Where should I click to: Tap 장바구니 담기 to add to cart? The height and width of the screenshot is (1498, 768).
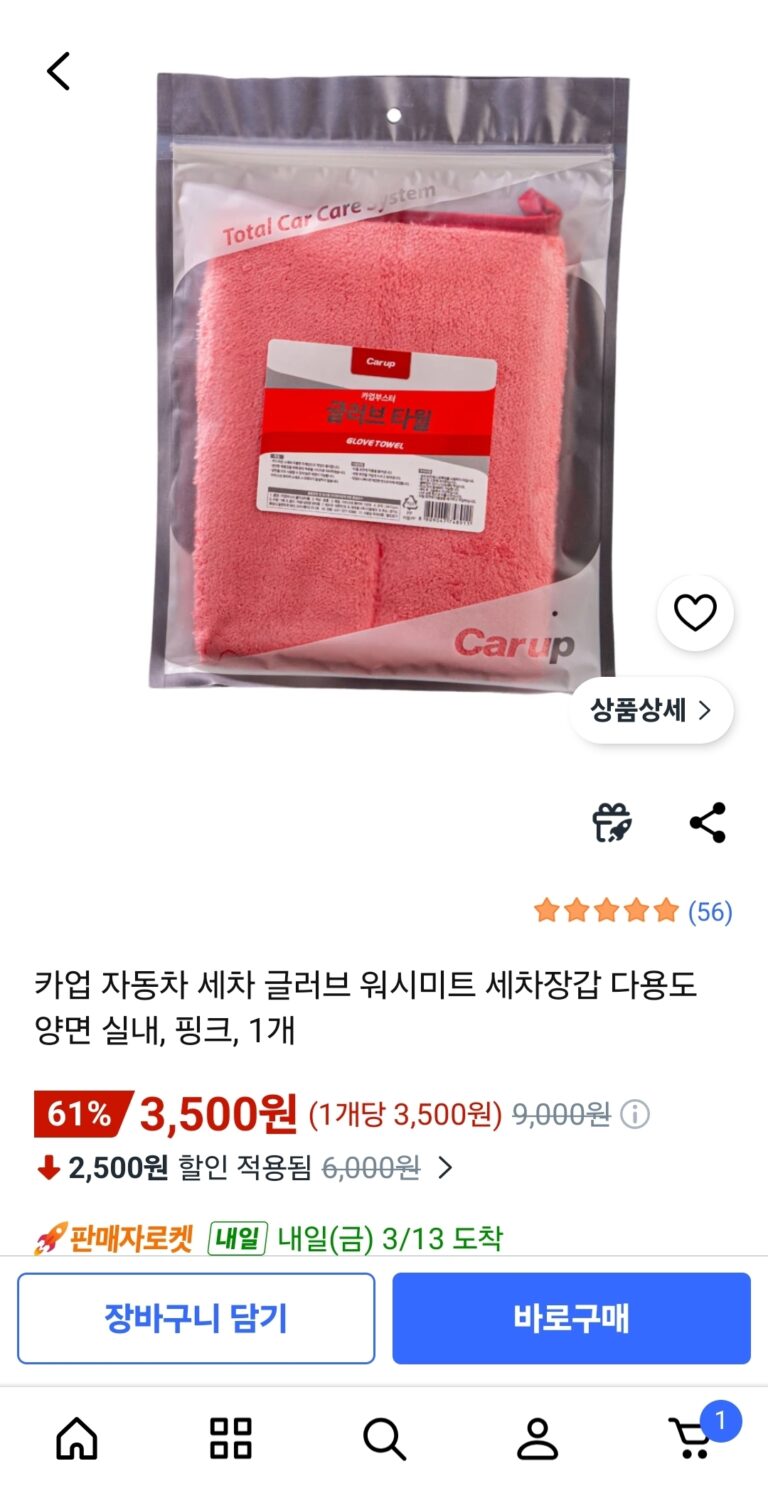pyautogui.click(x=196, y=1318)
